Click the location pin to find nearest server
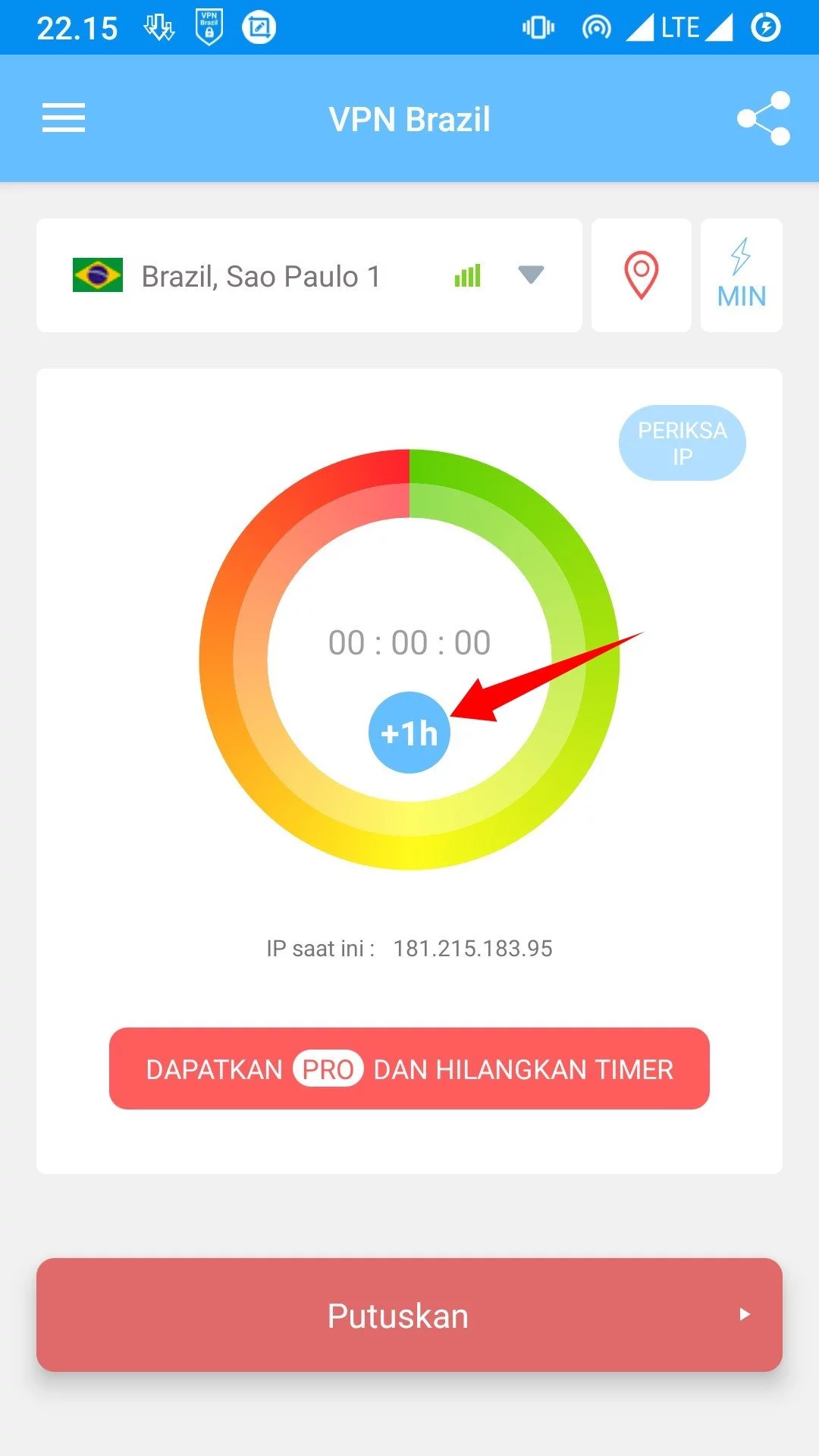Viewport: 819px width, 1456px height. [641, 275]
